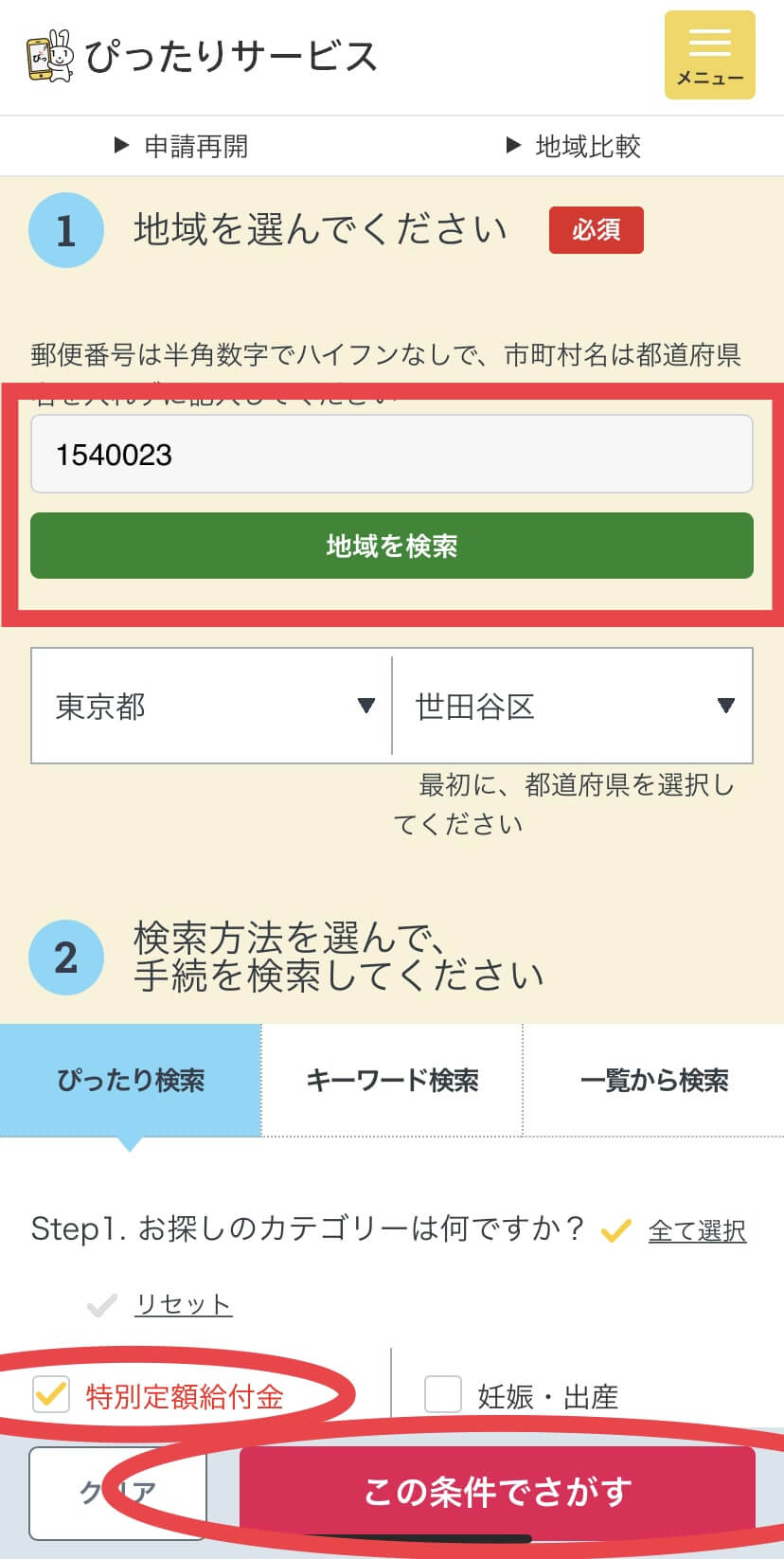The height and width of the screenshot is (1559, 784).
Task: Tap the この条件でさがす search button
Action: pyautogui.click(x=497, y=1491)
